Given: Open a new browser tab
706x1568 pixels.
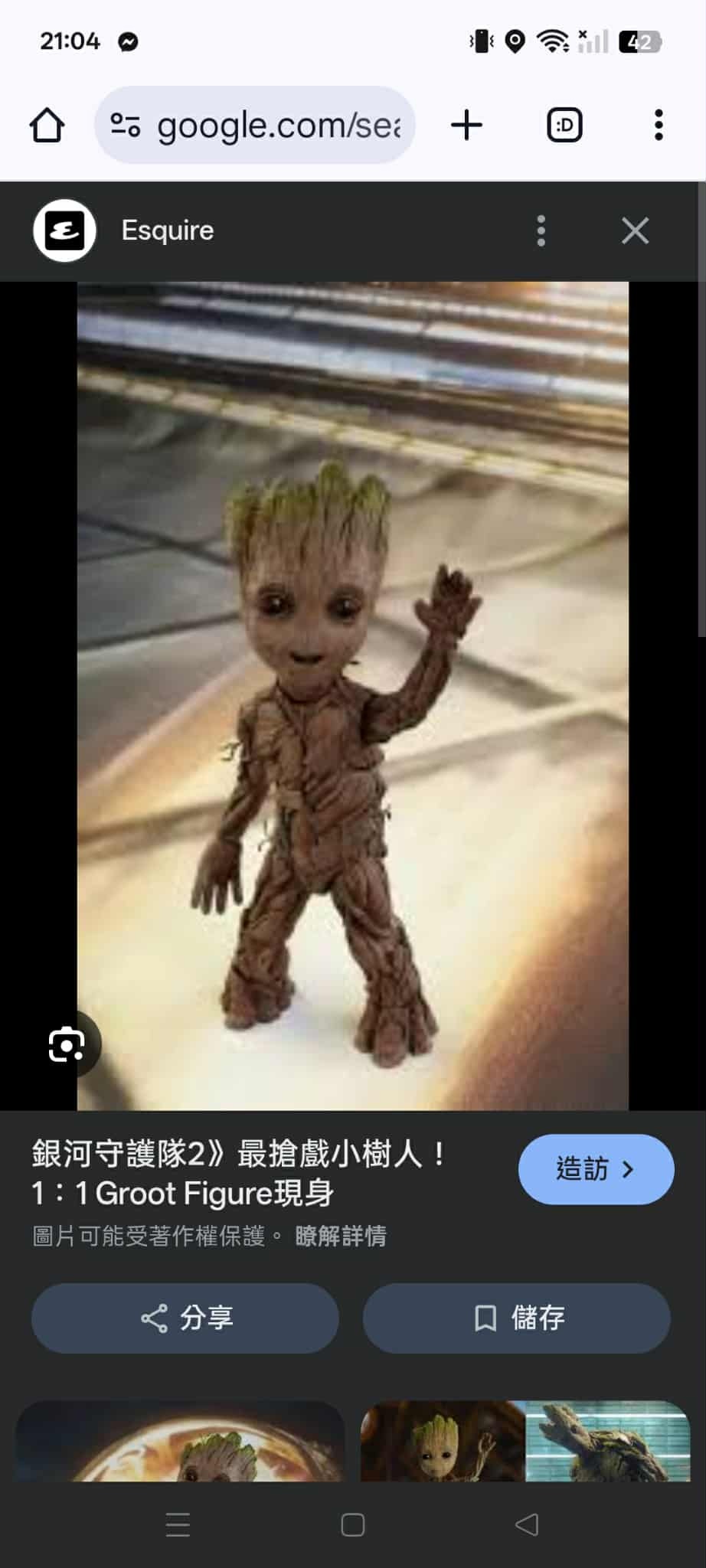Looking at the screenshot, I should [466, 126].
